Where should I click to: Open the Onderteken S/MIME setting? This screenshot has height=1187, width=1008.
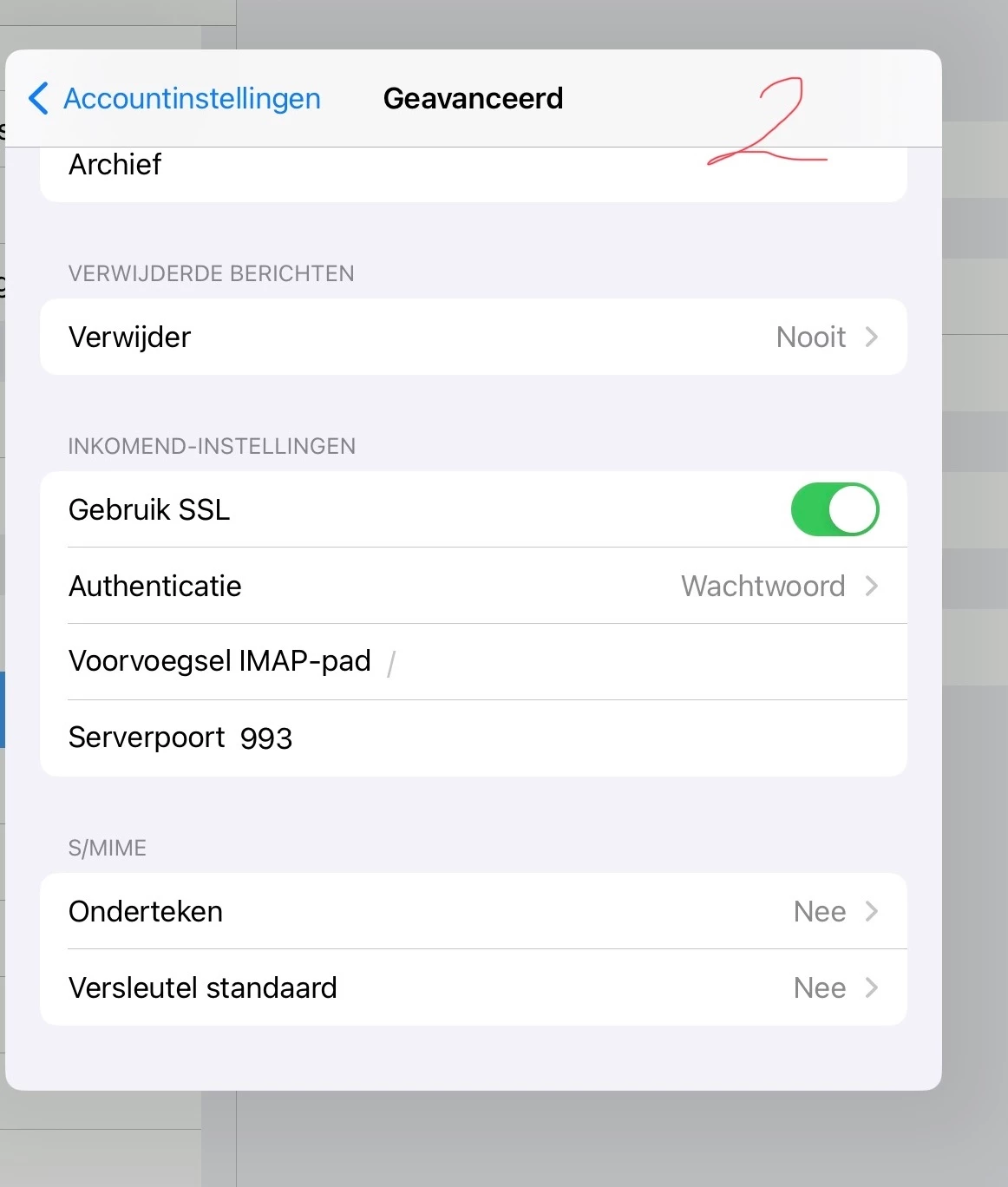473,911
